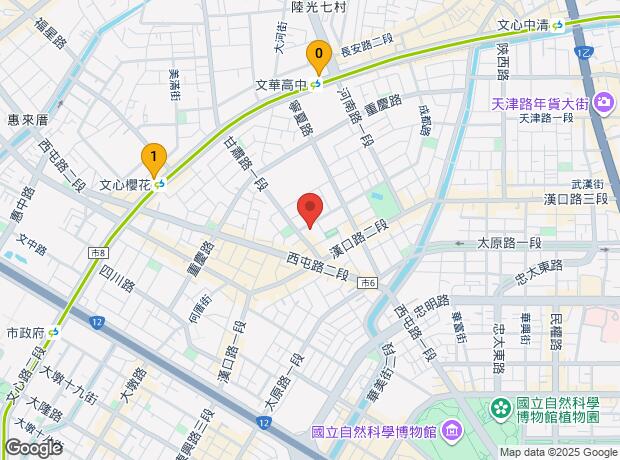Tap the orange marker numbered 1
The height and width of the screenshot is (460, 620).
tap(153, 158)
